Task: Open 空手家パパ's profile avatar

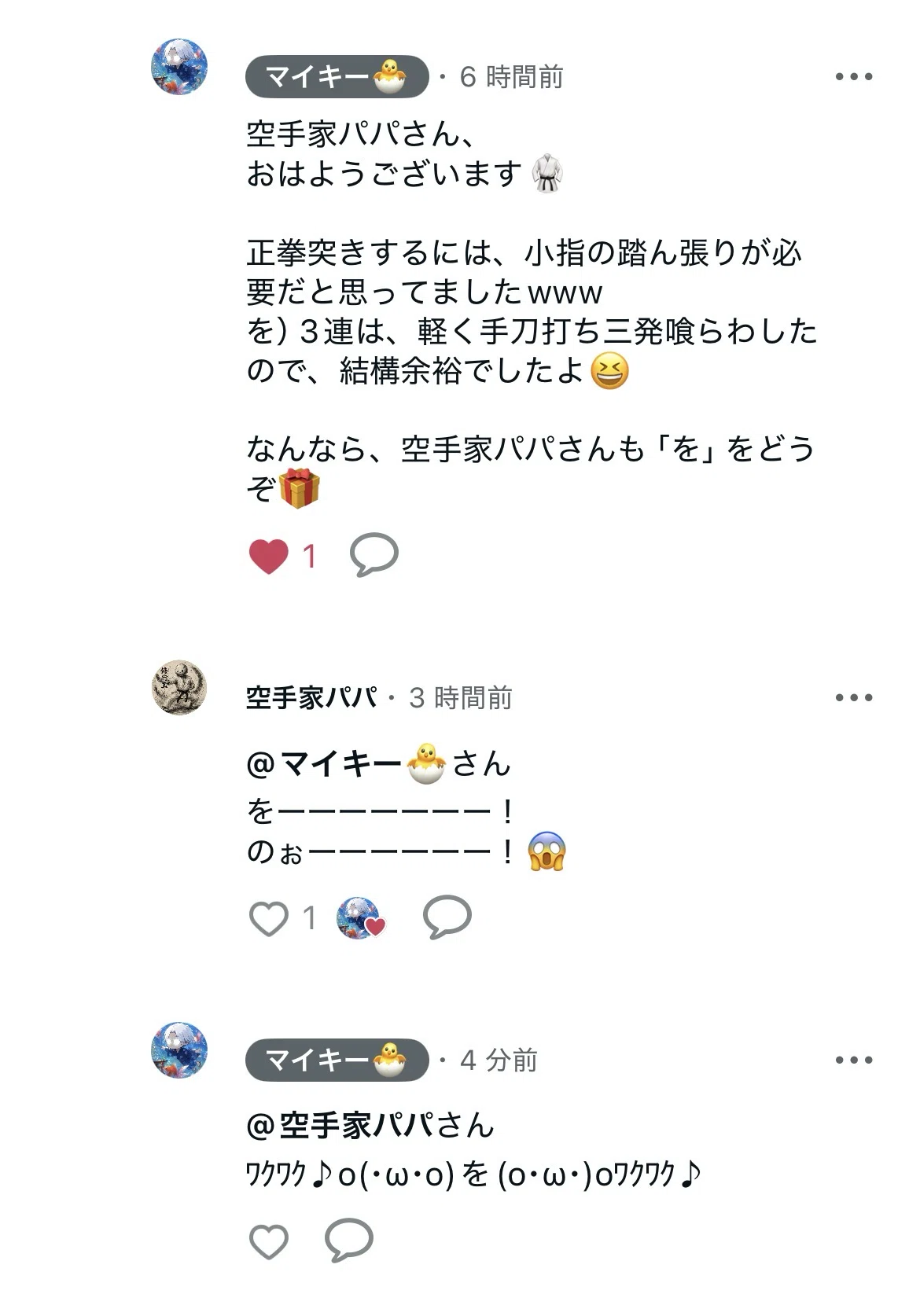Action: (179, 688)
